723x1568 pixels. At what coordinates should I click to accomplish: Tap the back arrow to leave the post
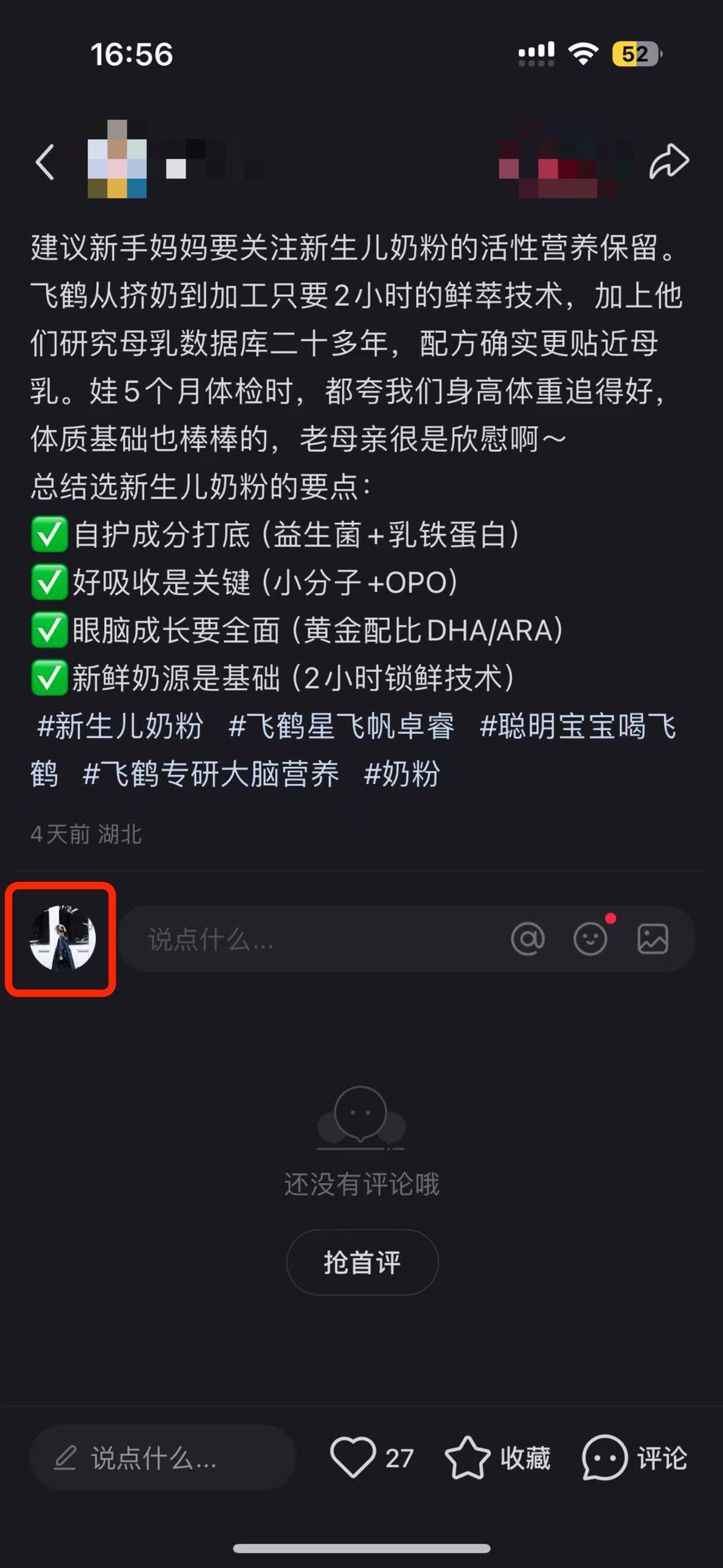[45, 161]
